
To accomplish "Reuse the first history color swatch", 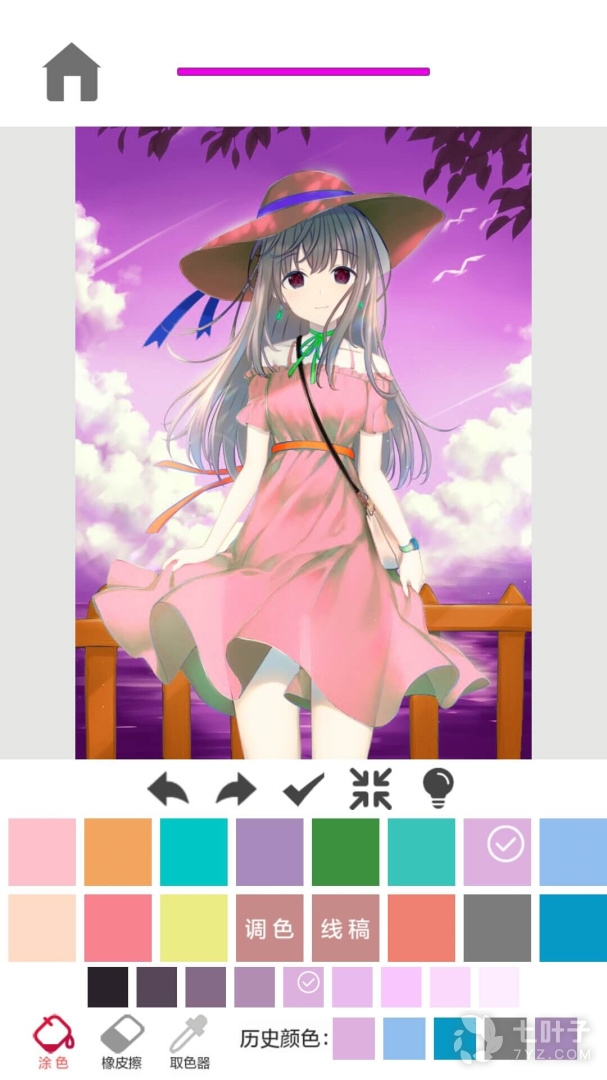I will [353, 1038].
